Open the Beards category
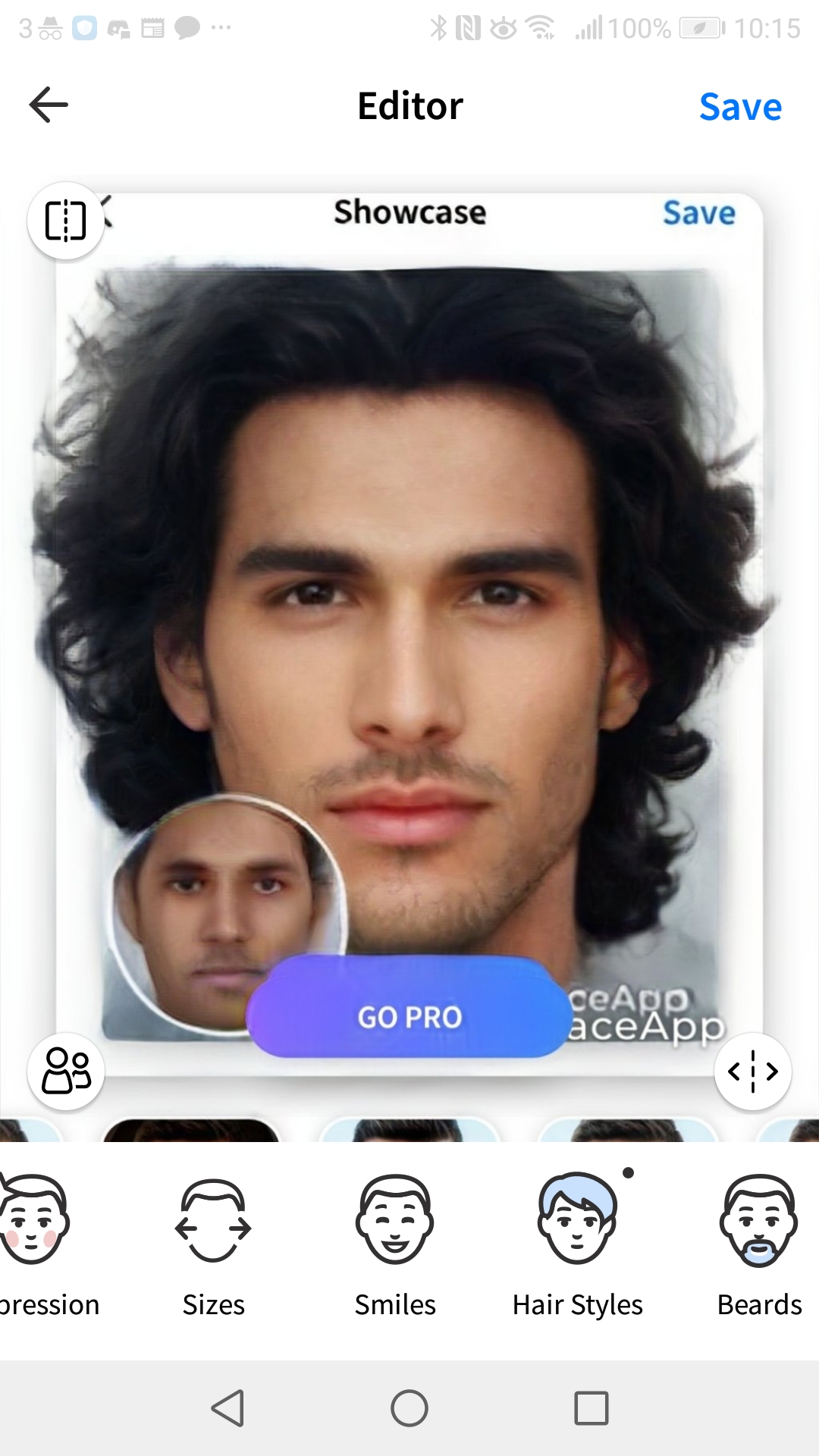 coord(758,1244)
